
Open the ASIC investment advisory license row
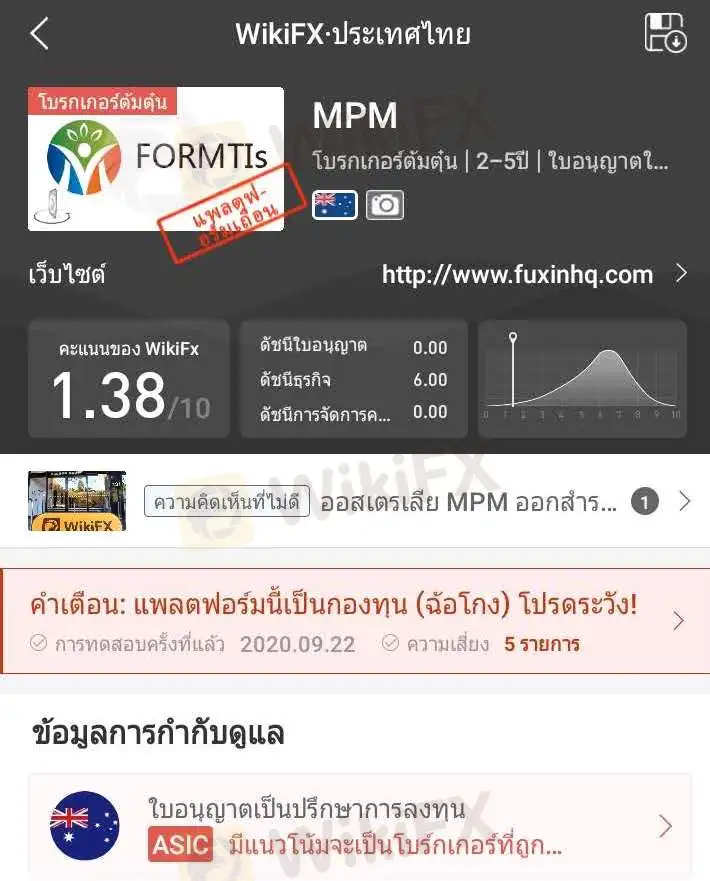(359, 826)
